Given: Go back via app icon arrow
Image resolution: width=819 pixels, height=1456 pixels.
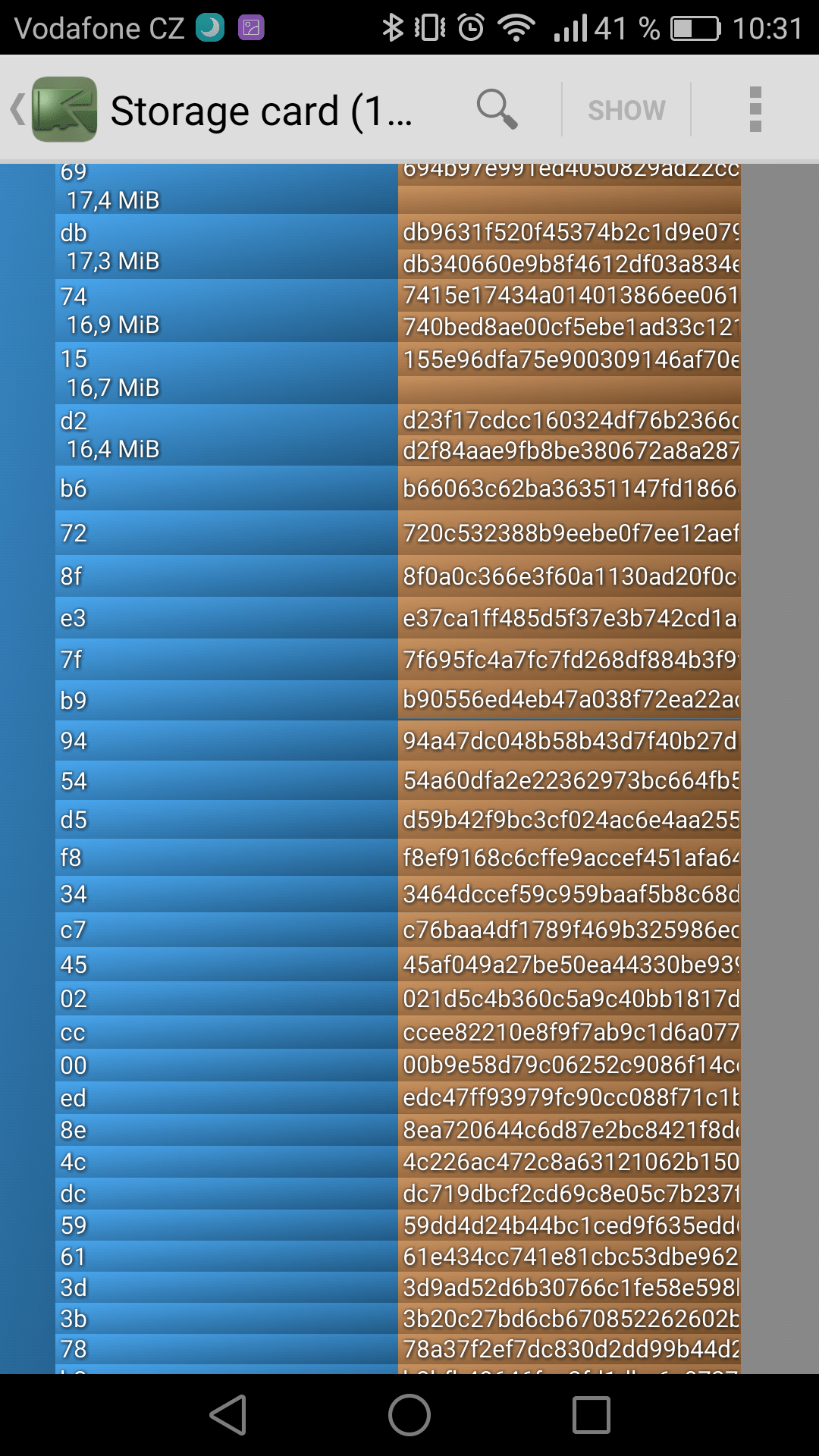Looking at the screenshot, I should [x=53, y=110].
